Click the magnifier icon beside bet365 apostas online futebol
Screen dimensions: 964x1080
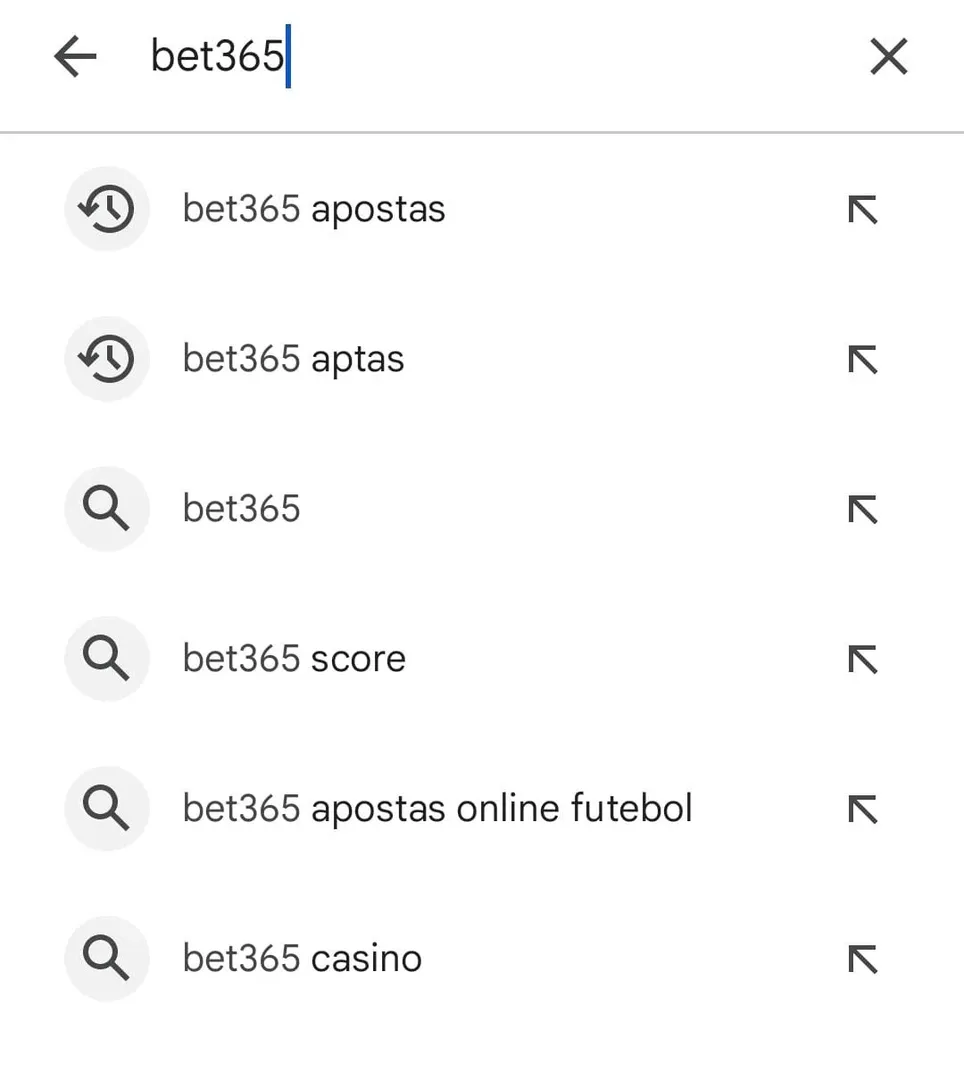pos(106,808)
